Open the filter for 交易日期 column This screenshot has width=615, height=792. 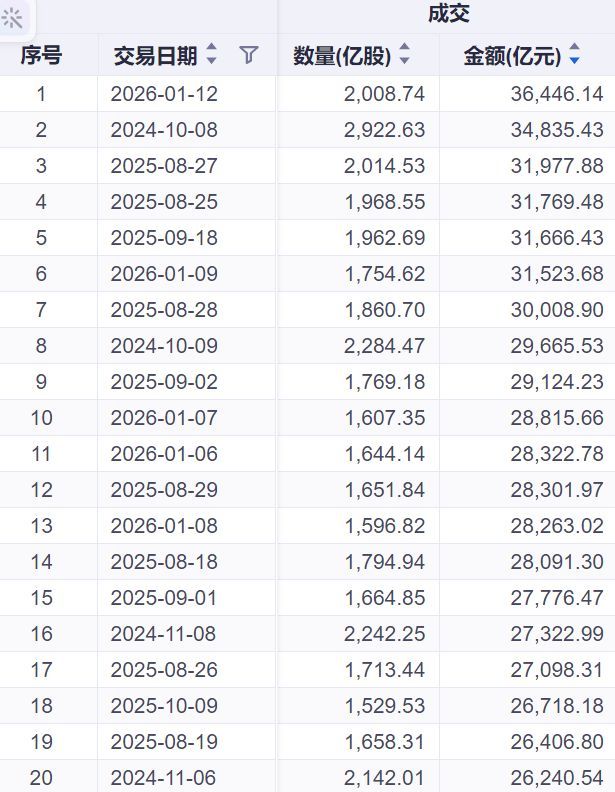[249, 55]
